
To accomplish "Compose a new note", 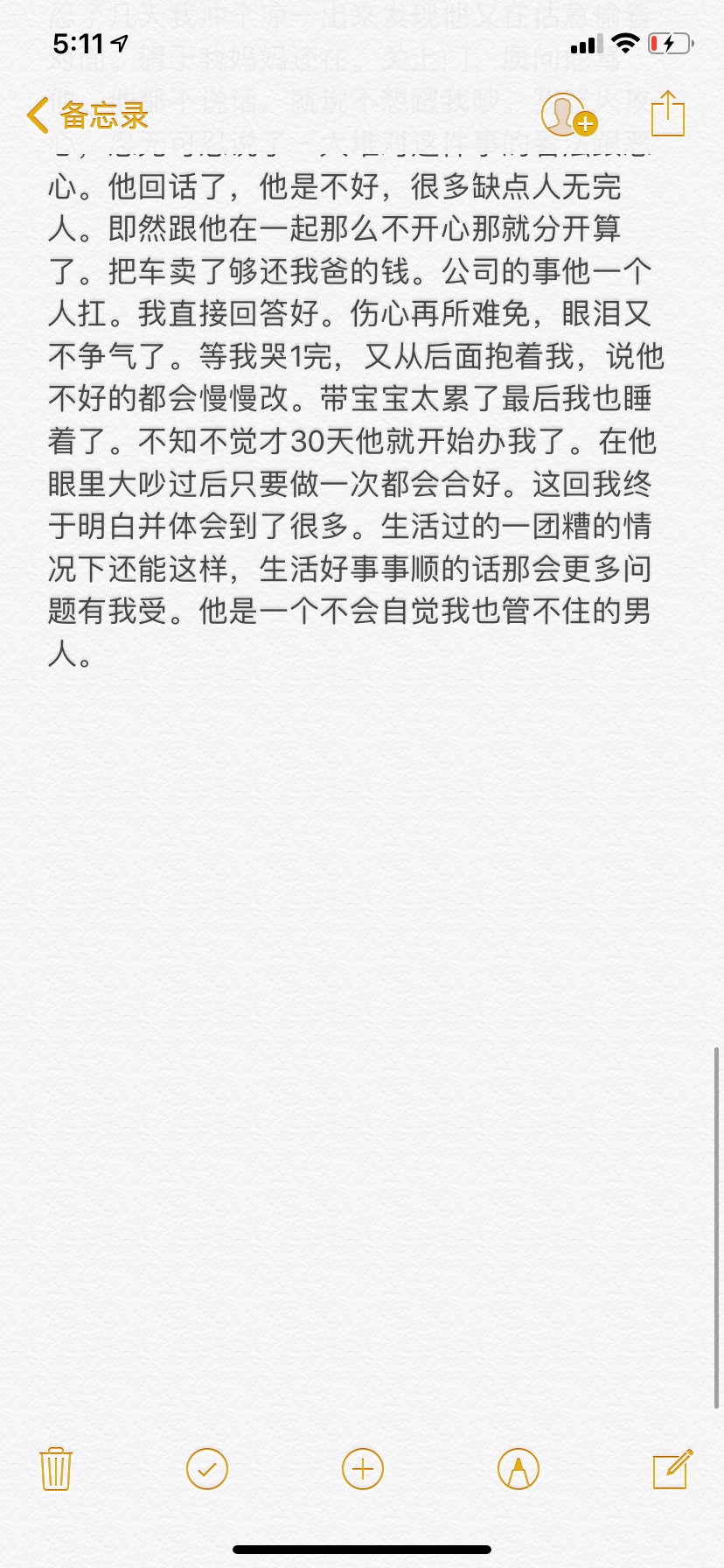I will click(x=672, y=1468).
